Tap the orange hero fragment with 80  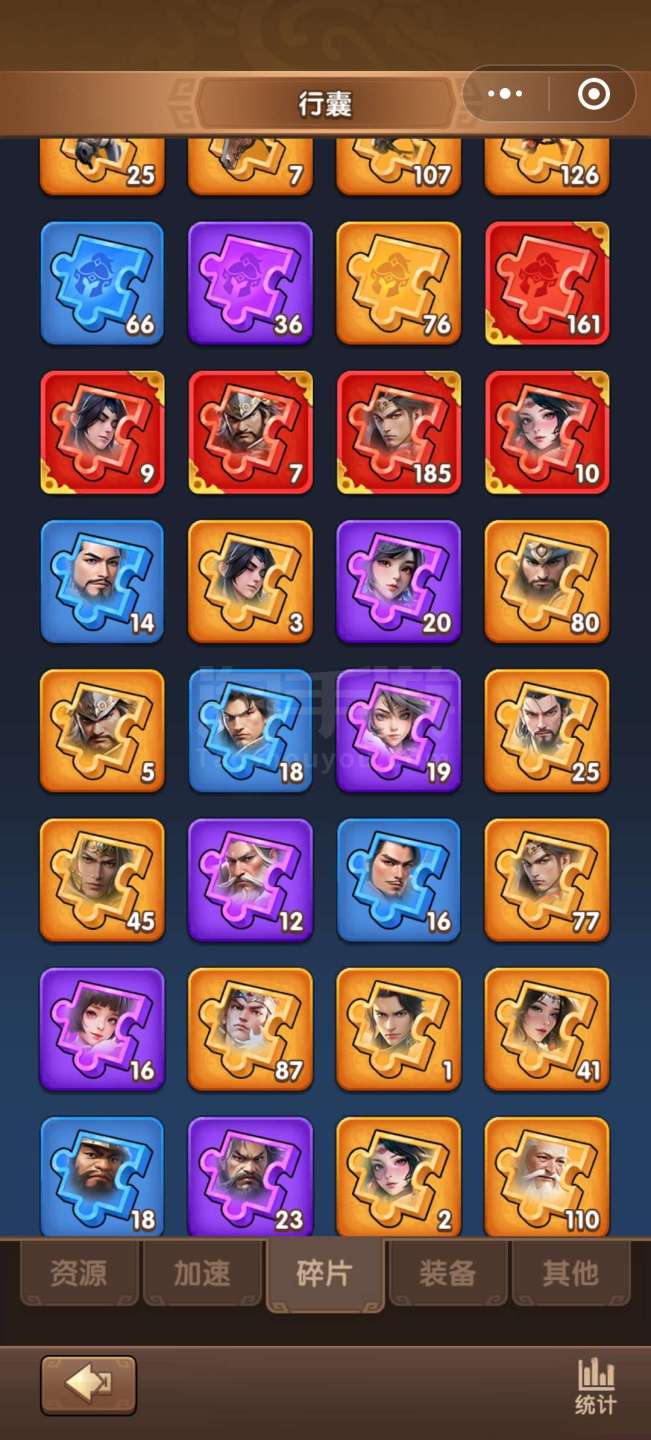point(547,581)
